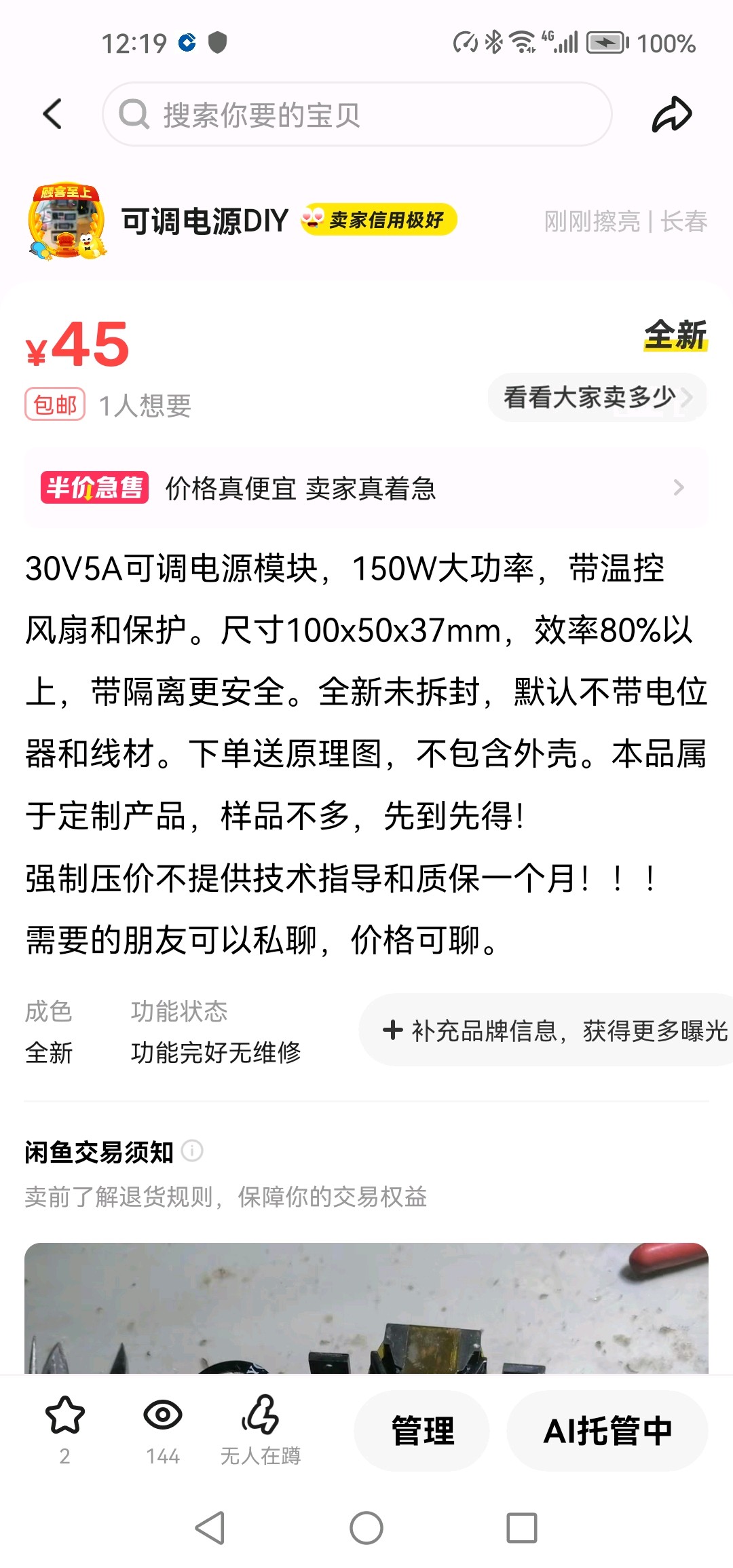Open the 闲鱼交易须知 info icon
Screen dimensions: 733x1568
pos(192,1151)
